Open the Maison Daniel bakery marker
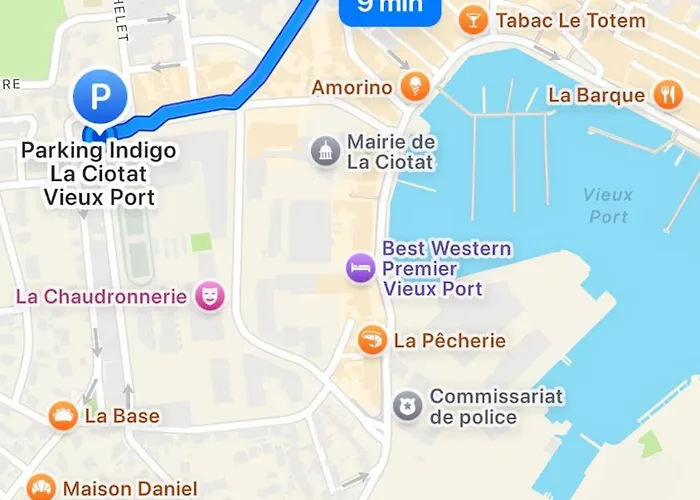 41,489
